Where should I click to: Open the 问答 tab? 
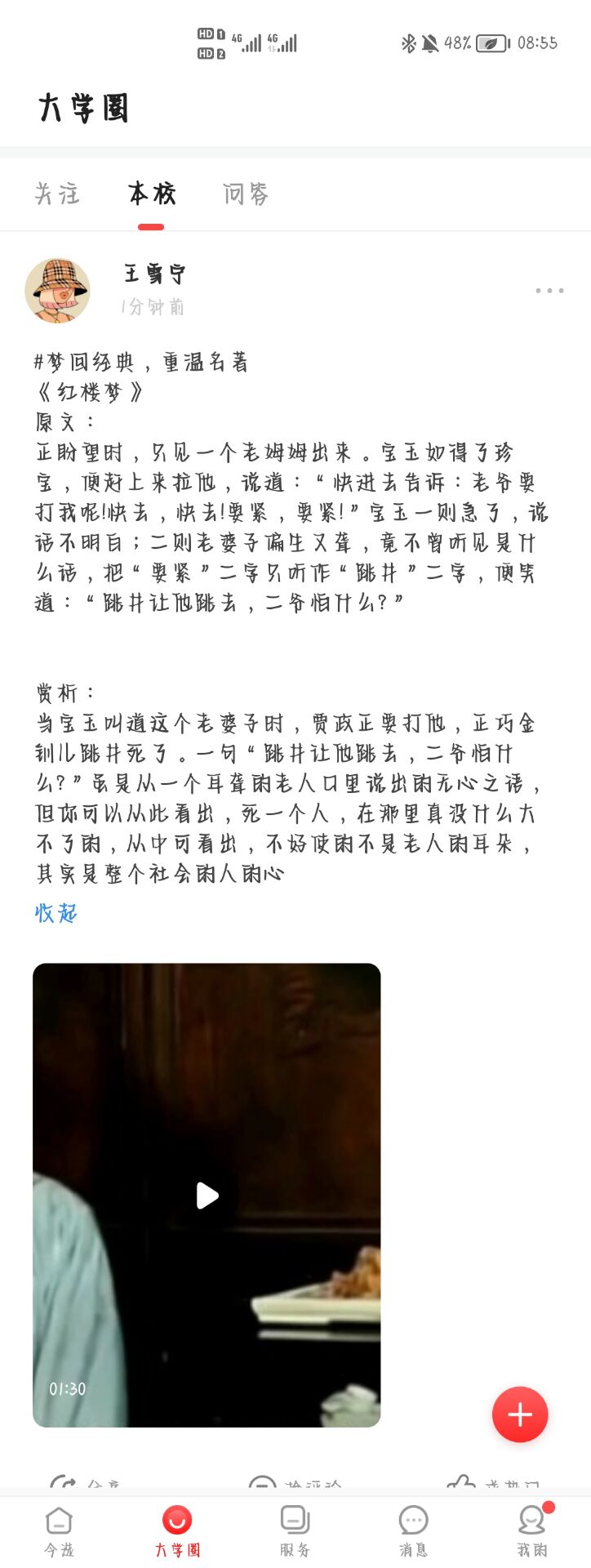245,194
